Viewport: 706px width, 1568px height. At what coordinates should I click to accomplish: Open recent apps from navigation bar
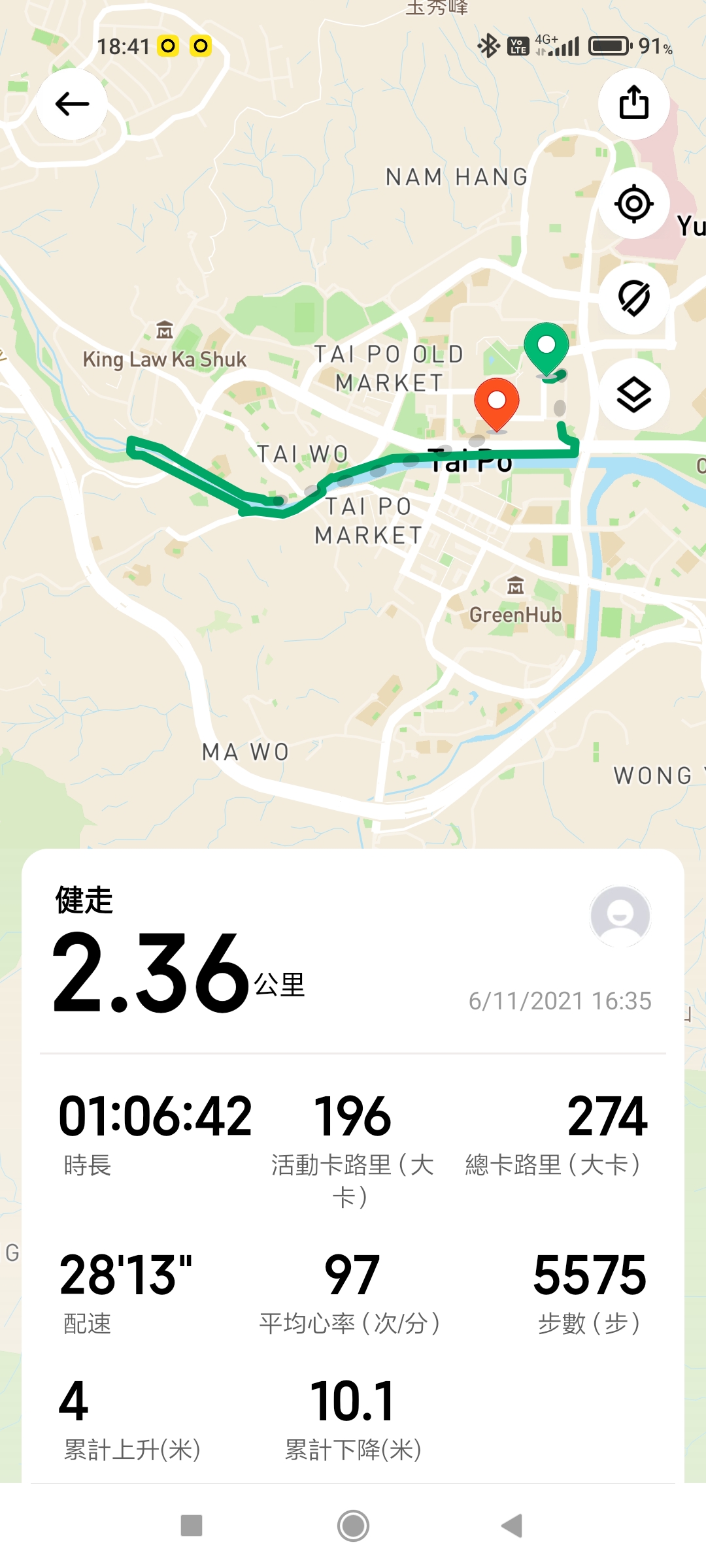192,1526
